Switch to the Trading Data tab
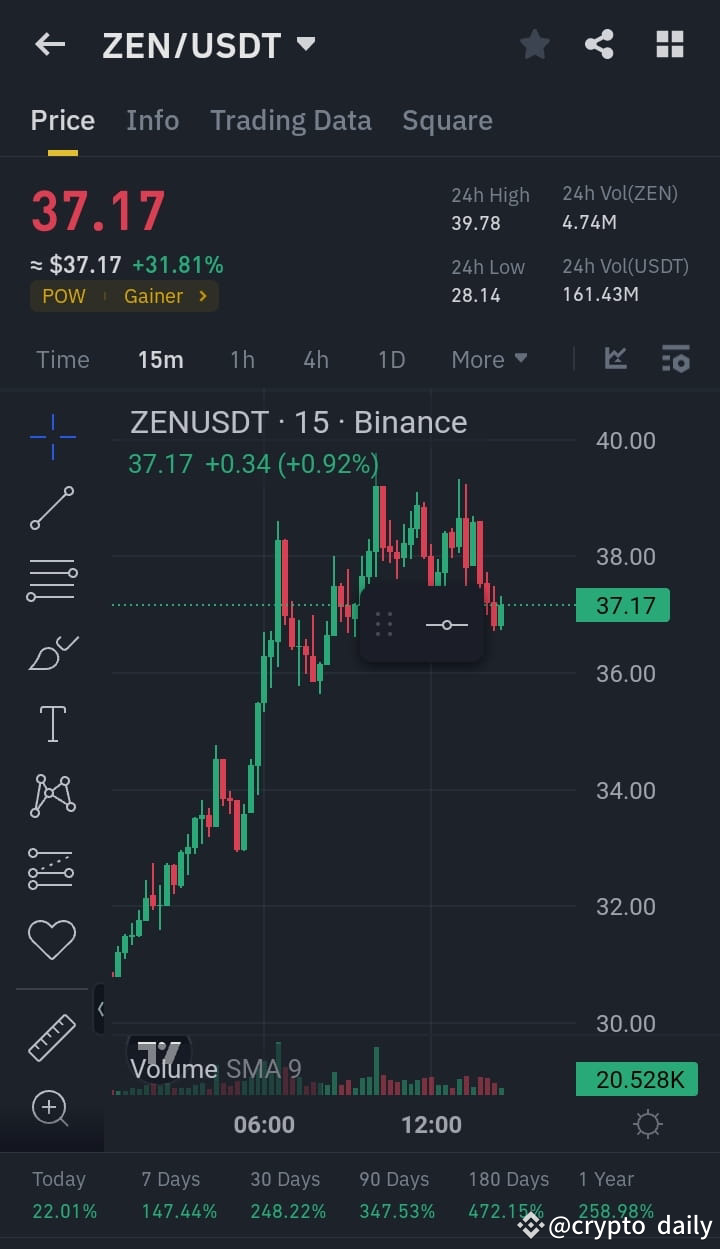This screenshot has width=720, height=1249. click(290, 120)
